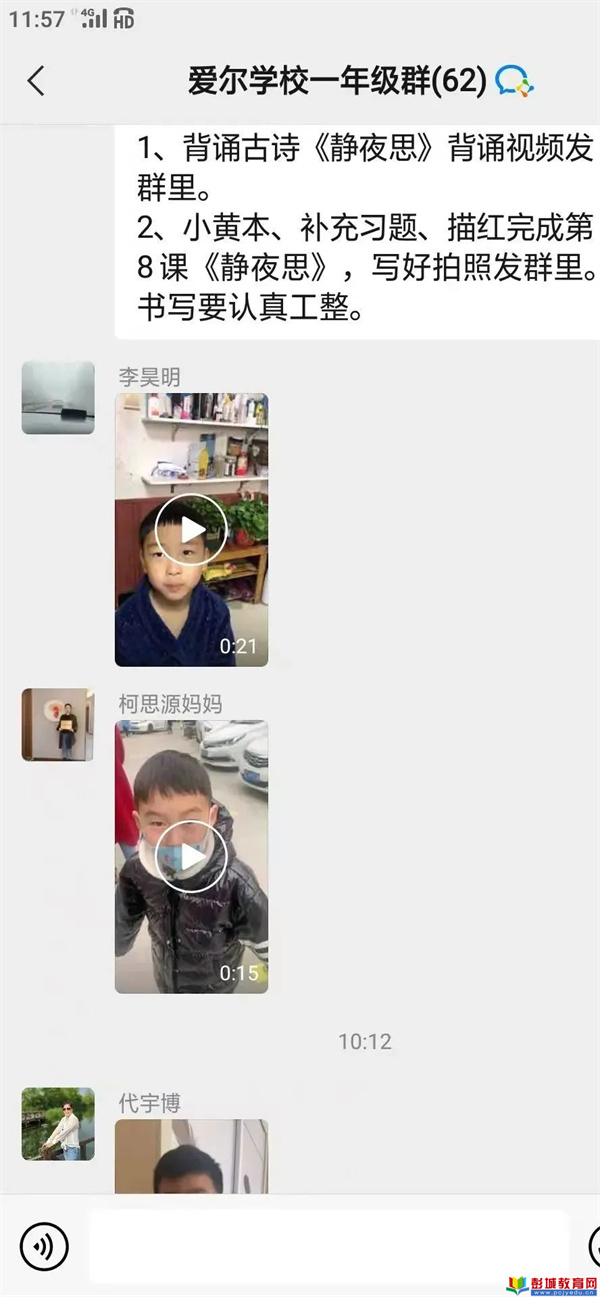Image resolution: width=600 pixels, height=1297 pixels.
Task: Play 柯思源妈妈's 0:15 video
Action: pos(191,856)
